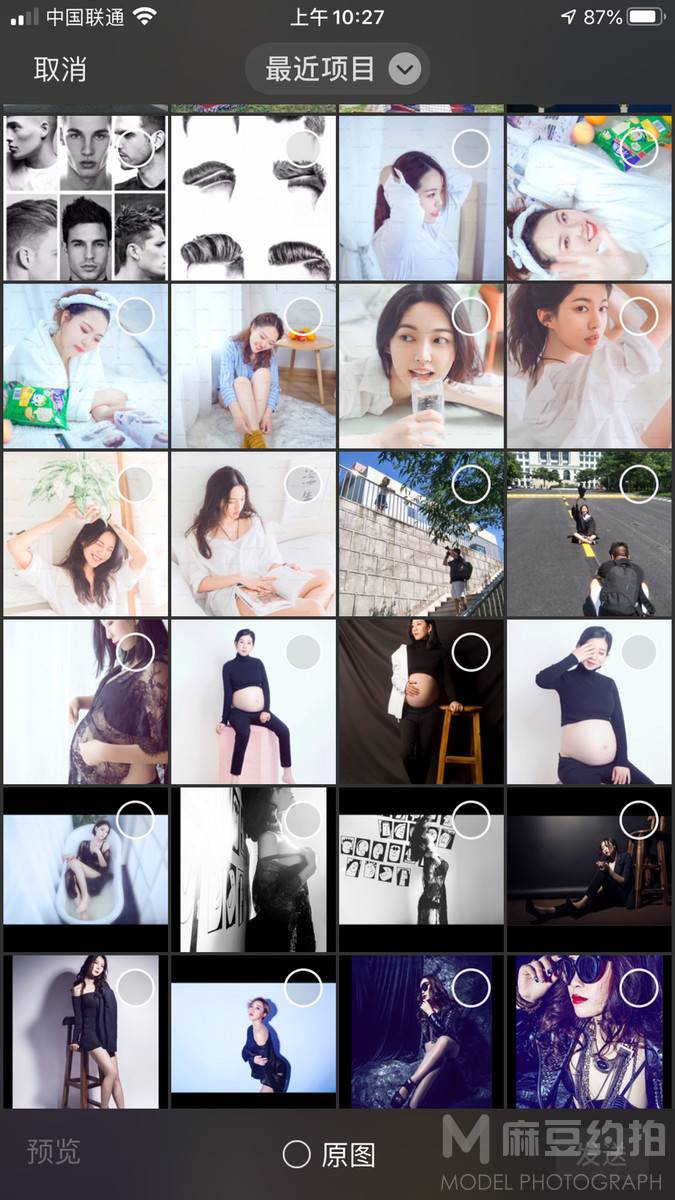Tap 预览 to preview selected photos
Image resolution: width=675 pixels, height=1200 pixels.
53,1152
